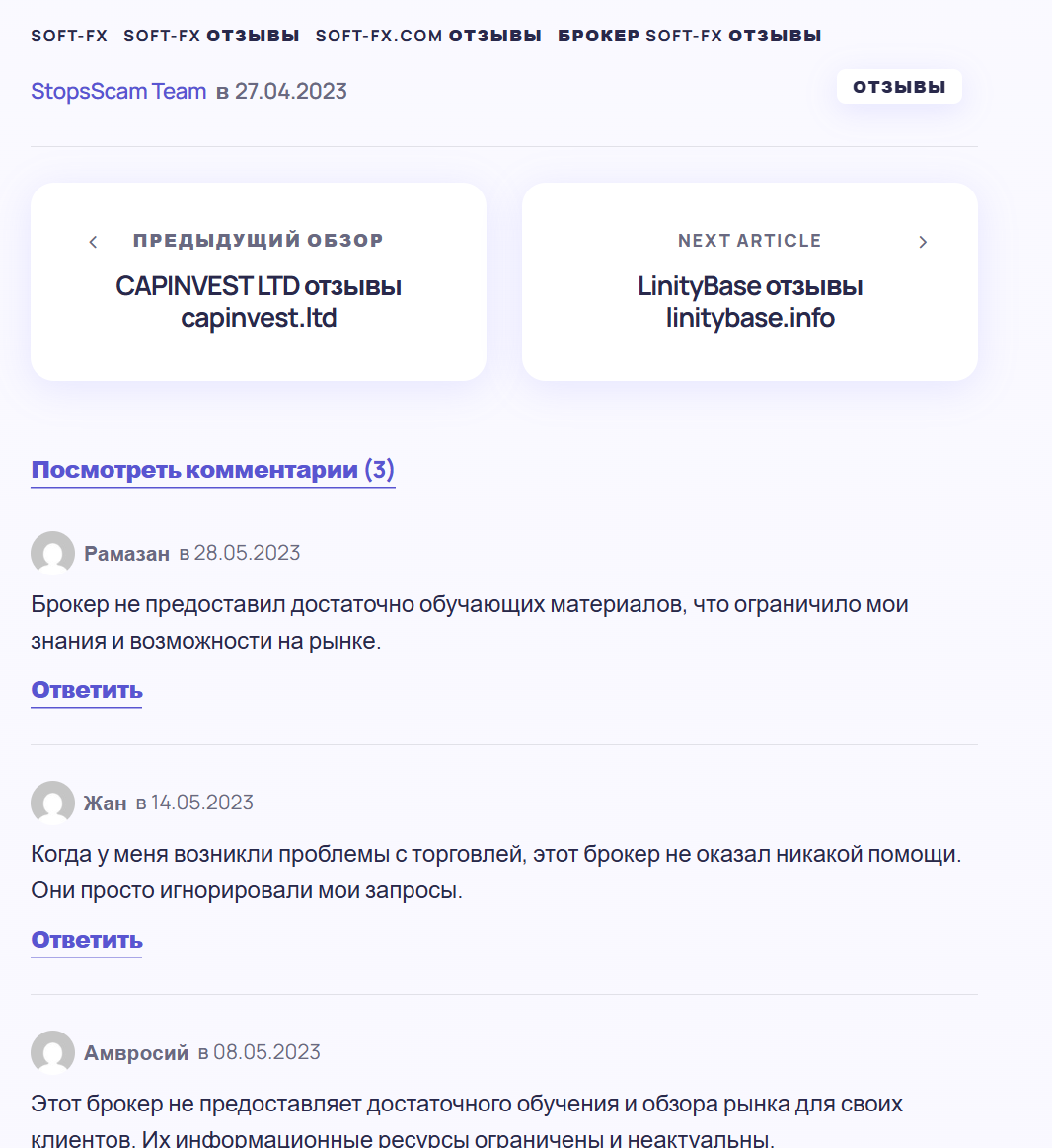Image resolution: width=1052 pixels, height=1148 pixels.
Task: Tap the Отзывы category badge
Action: tap(899, 87)
